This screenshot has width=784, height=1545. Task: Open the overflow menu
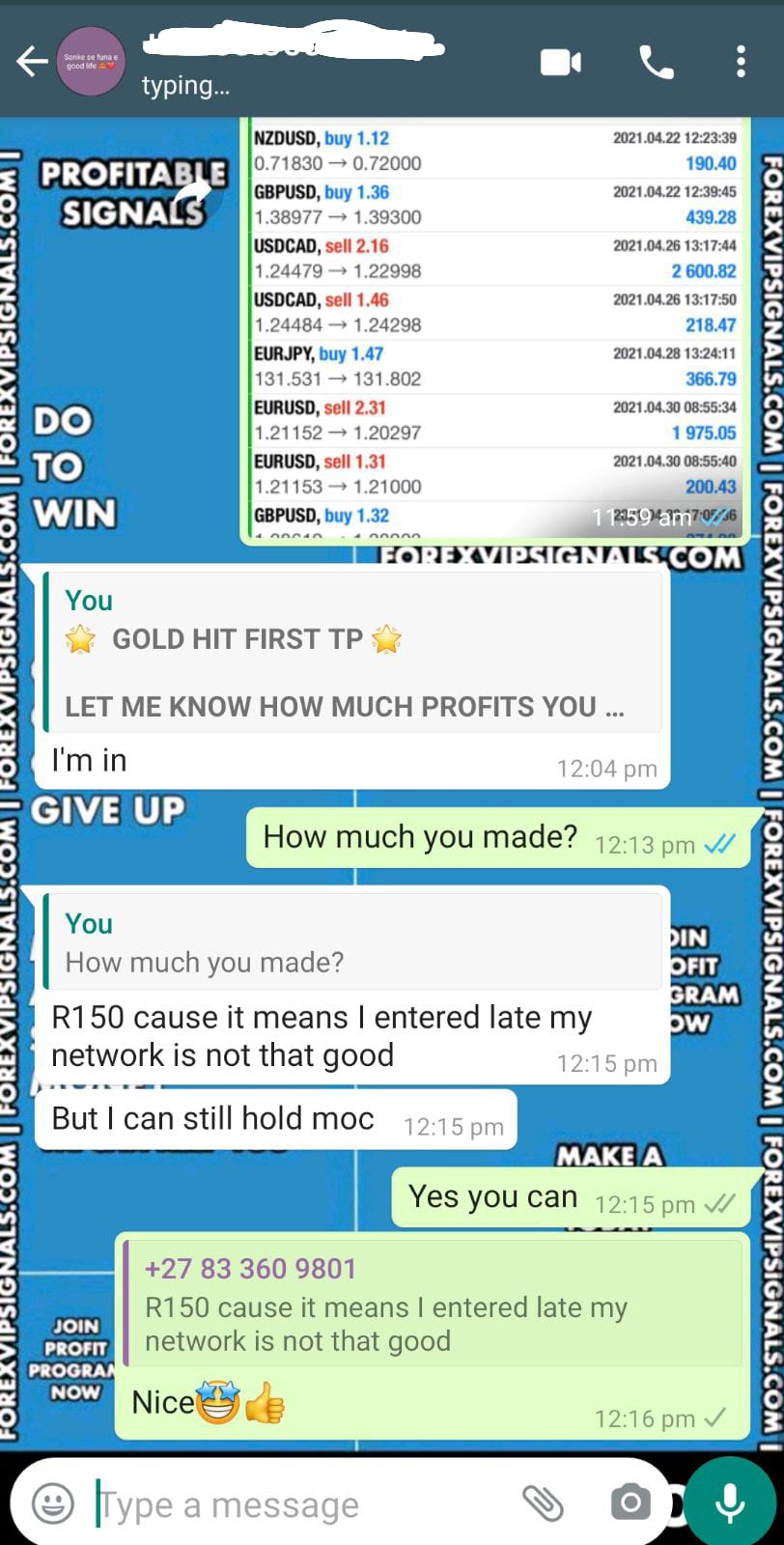click(741, 63)
